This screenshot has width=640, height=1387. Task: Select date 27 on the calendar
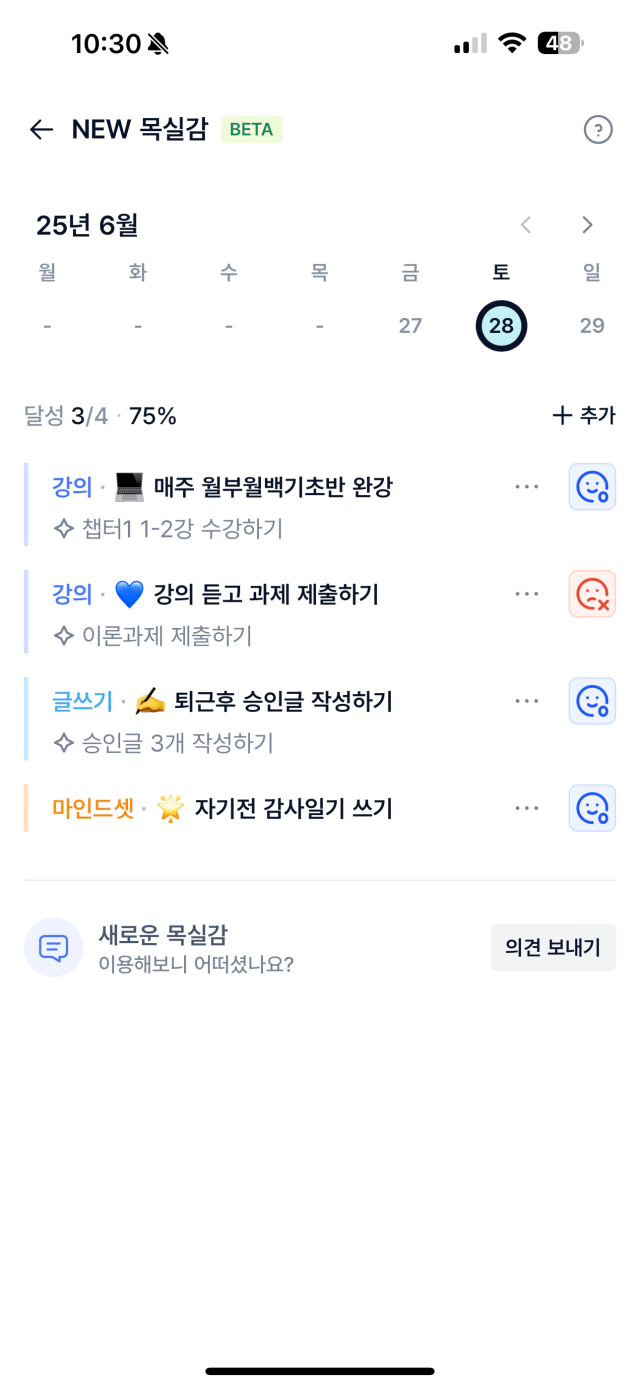click(410, 326)
